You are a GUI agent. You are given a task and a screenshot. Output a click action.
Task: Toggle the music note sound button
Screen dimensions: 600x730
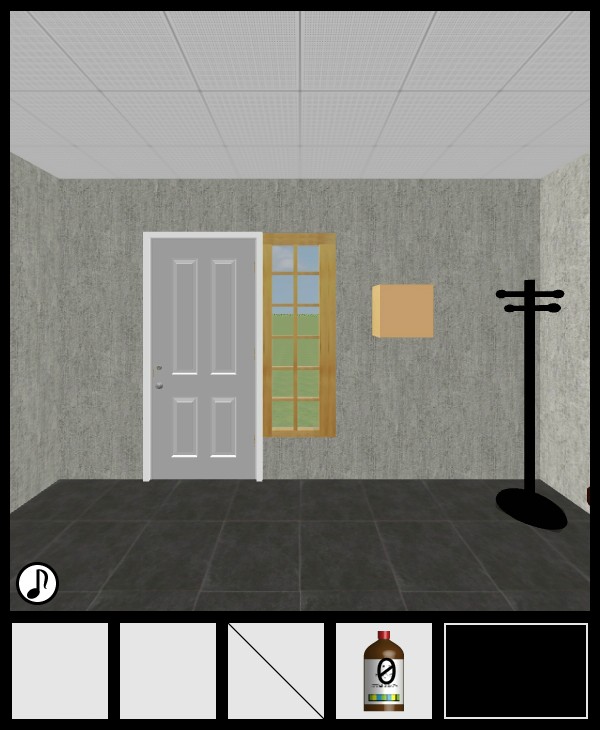pos(37,583)
